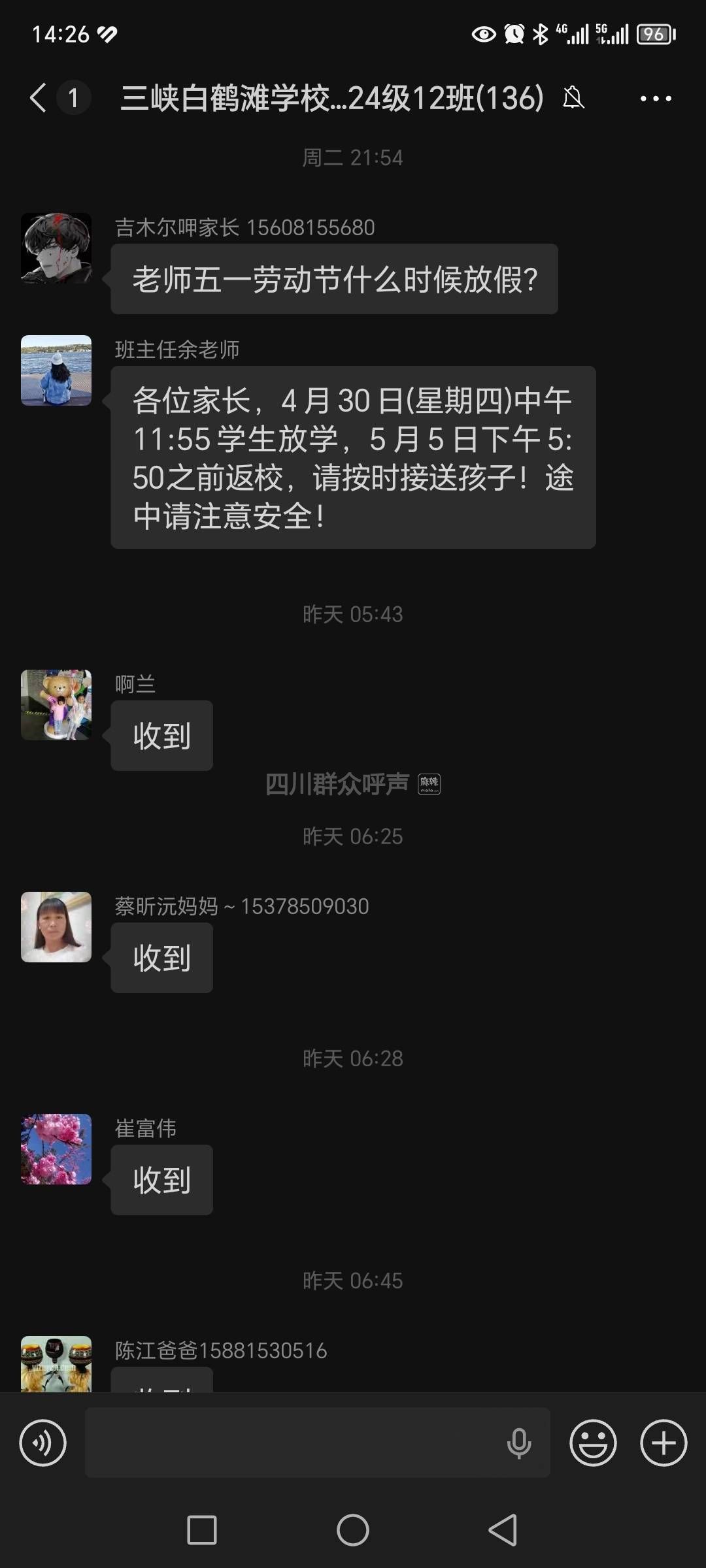Open the plus attachment menu
This screenshot has height=1568, width=706.
coord(664,1443)
